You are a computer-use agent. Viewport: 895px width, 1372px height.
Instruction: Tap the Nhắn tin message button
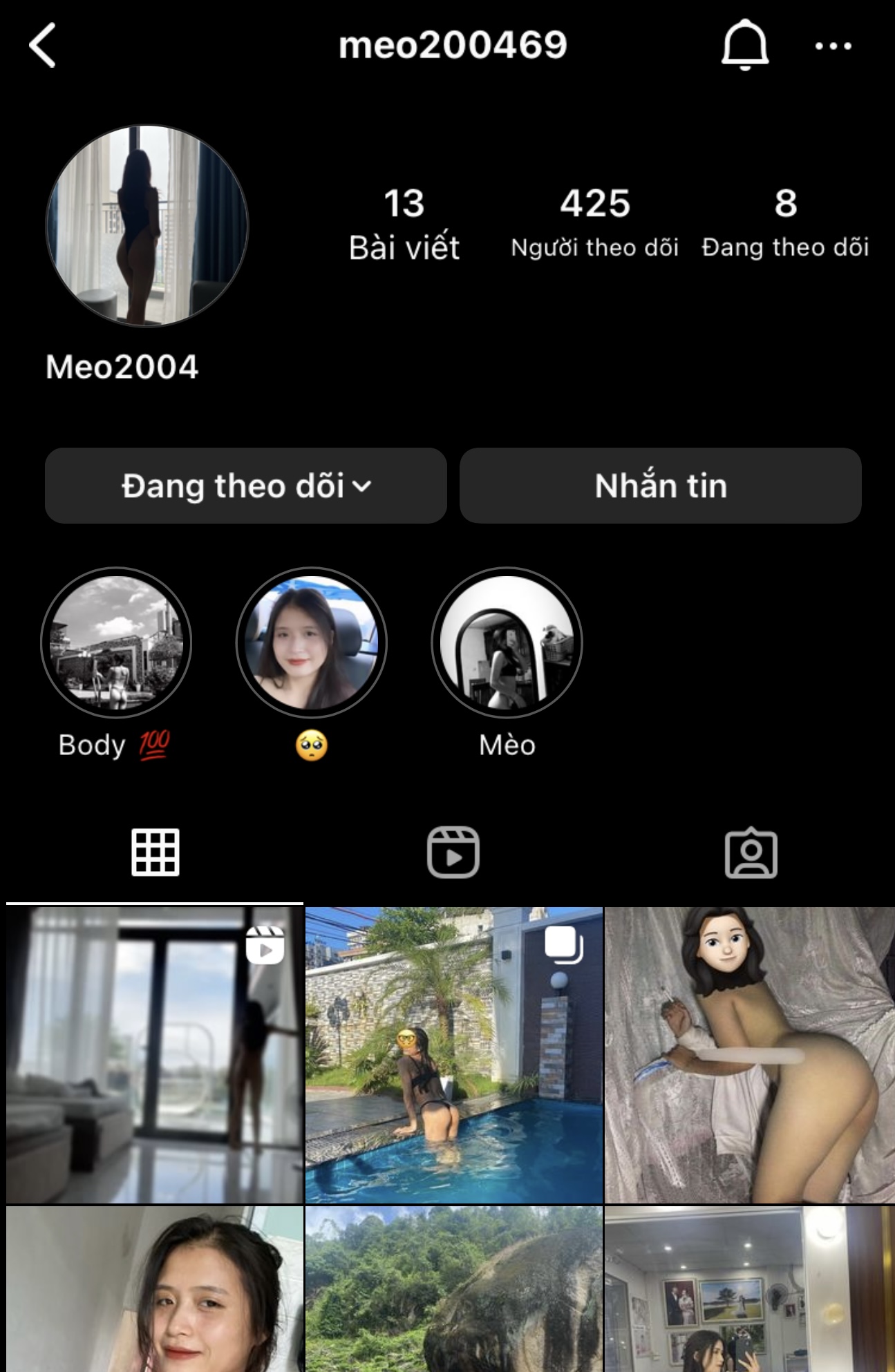(660, 486)
